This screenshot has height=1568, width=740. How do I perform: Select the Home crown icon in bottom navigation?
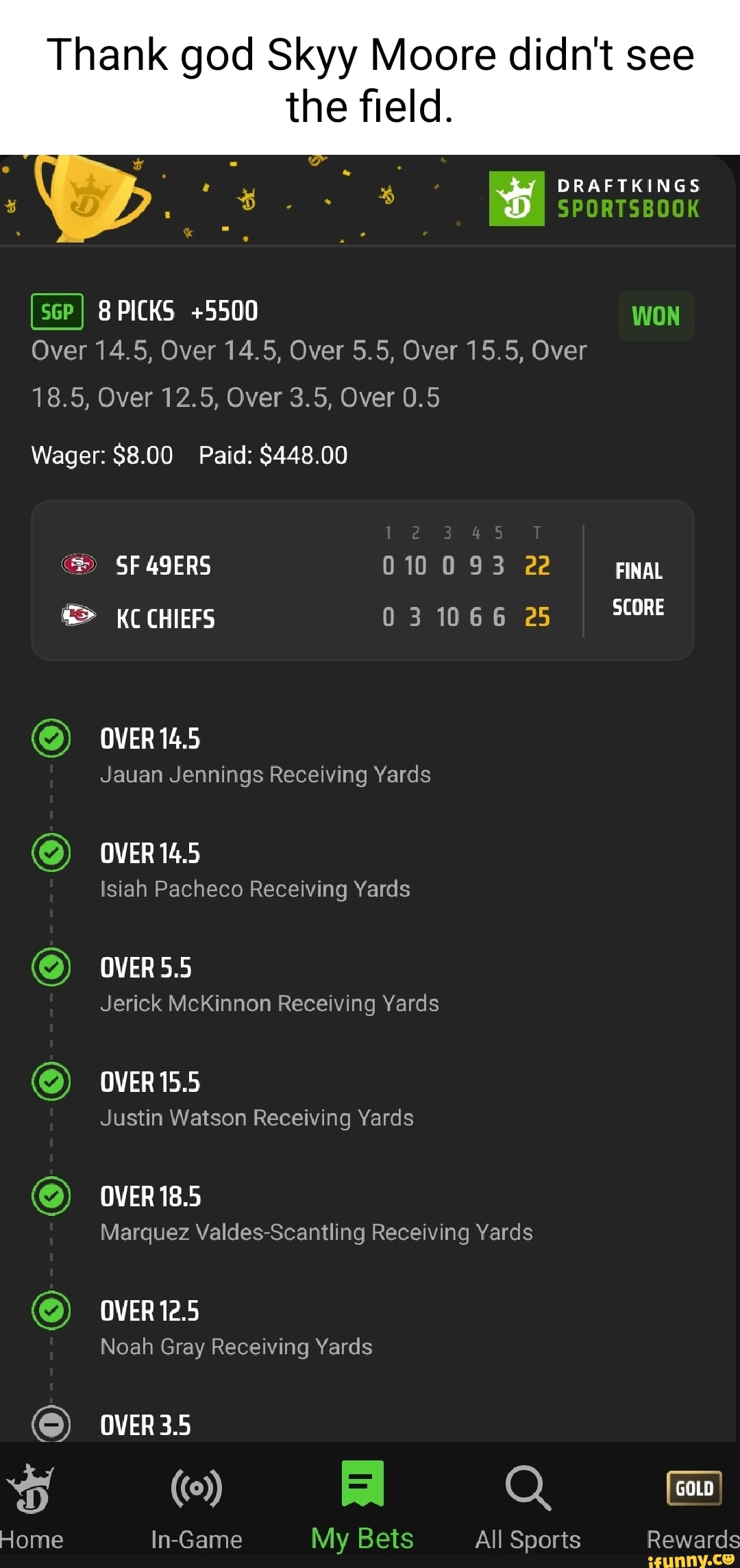point(30,1485)
